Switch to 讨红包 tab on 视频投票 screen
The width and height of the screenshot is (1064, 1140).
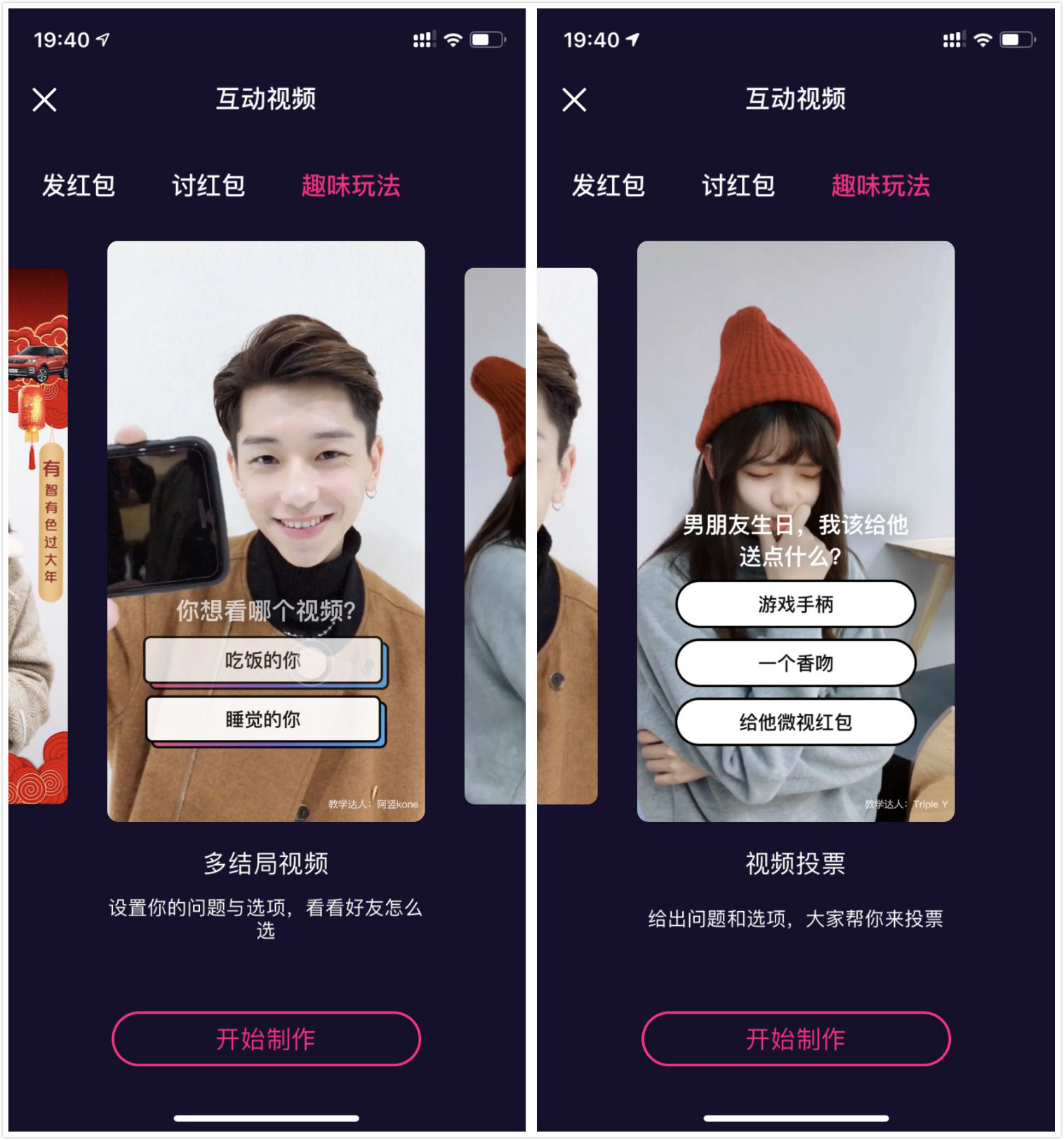pyautogui.click(x=738, y=185)
